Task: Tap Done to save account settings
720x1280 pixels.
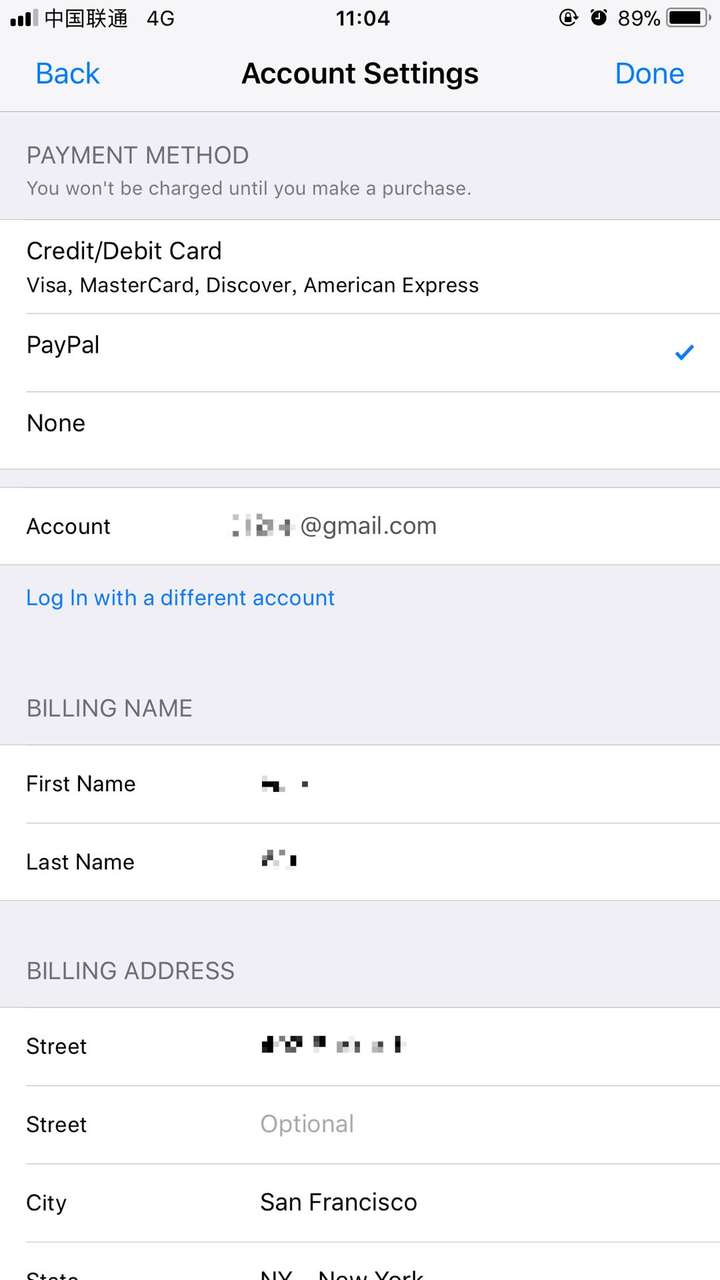Action: tap(649, 74)
